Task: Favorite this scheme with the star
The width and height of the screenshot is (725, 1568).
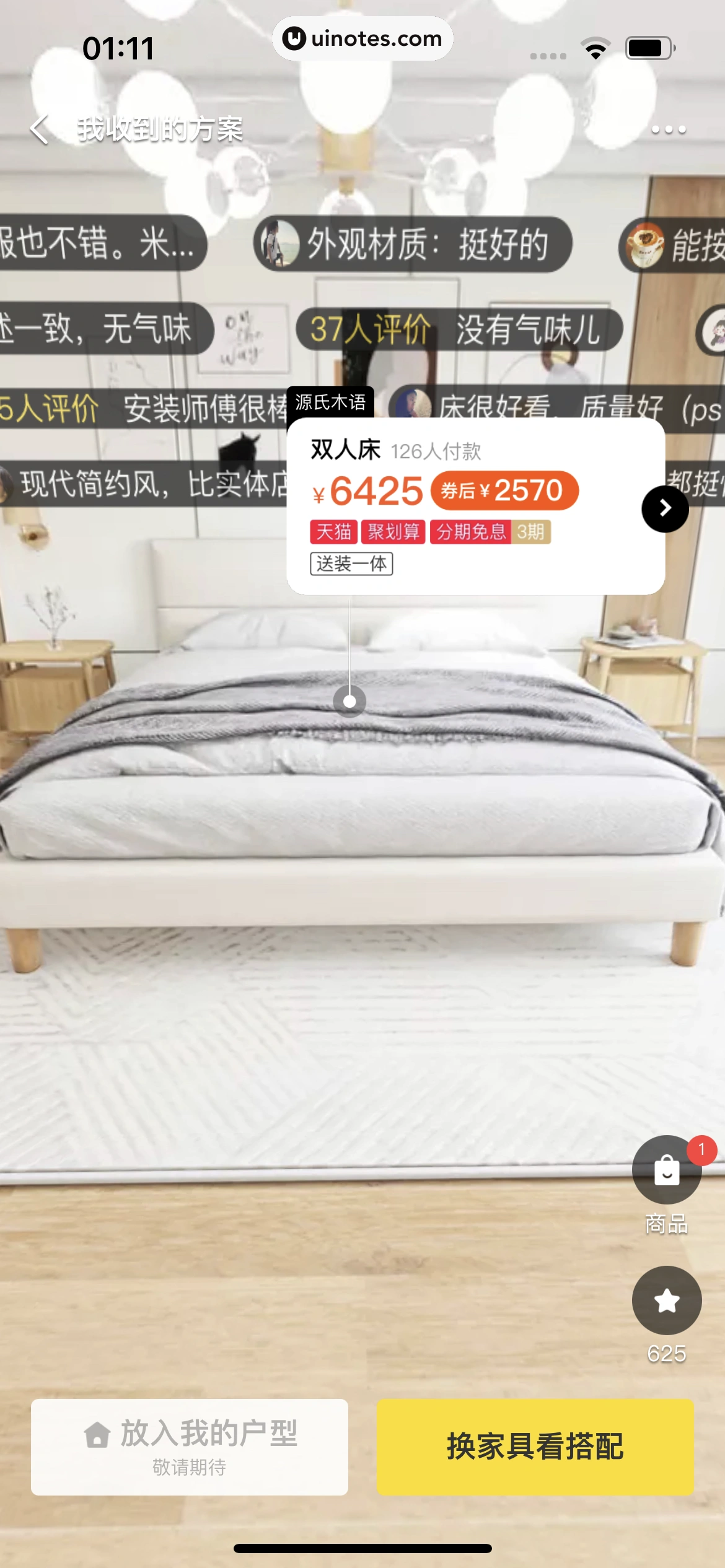Action: point(666,1300)
